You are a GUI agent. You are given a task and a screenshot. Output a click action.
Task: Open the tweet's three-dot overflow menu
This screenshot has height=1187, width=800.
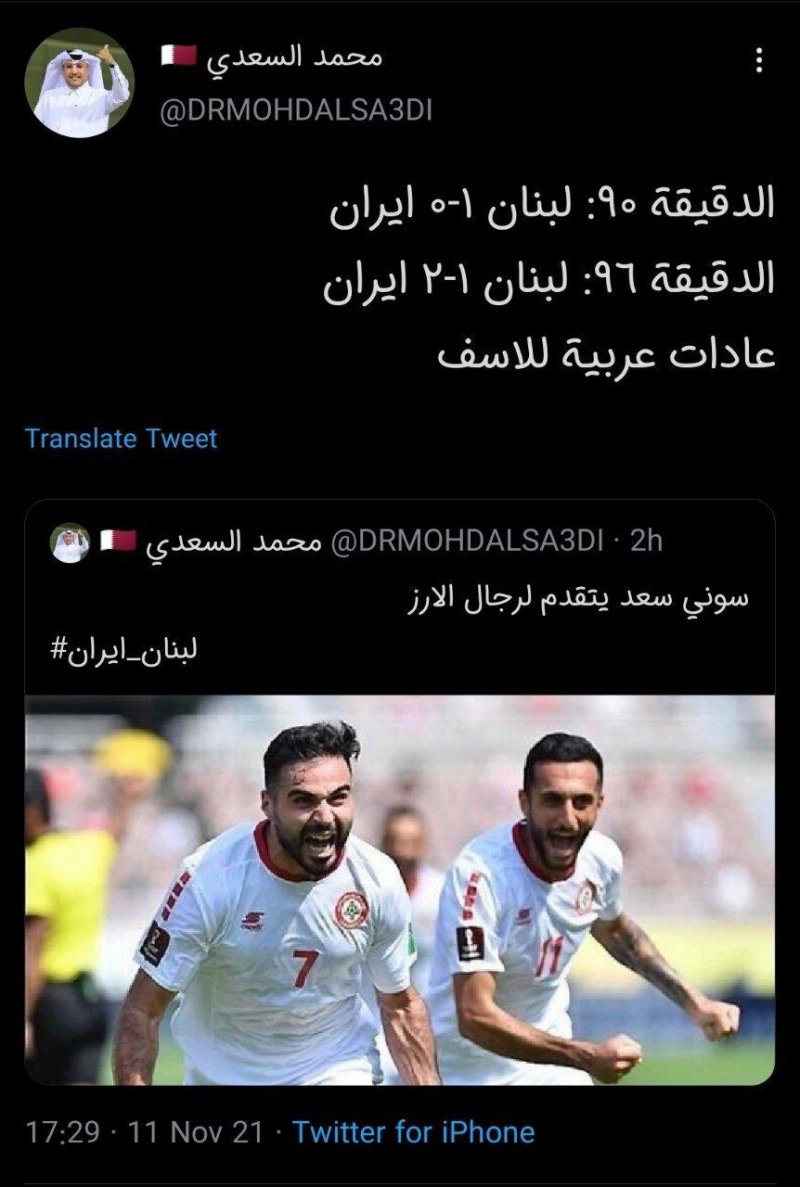[757, 61]
